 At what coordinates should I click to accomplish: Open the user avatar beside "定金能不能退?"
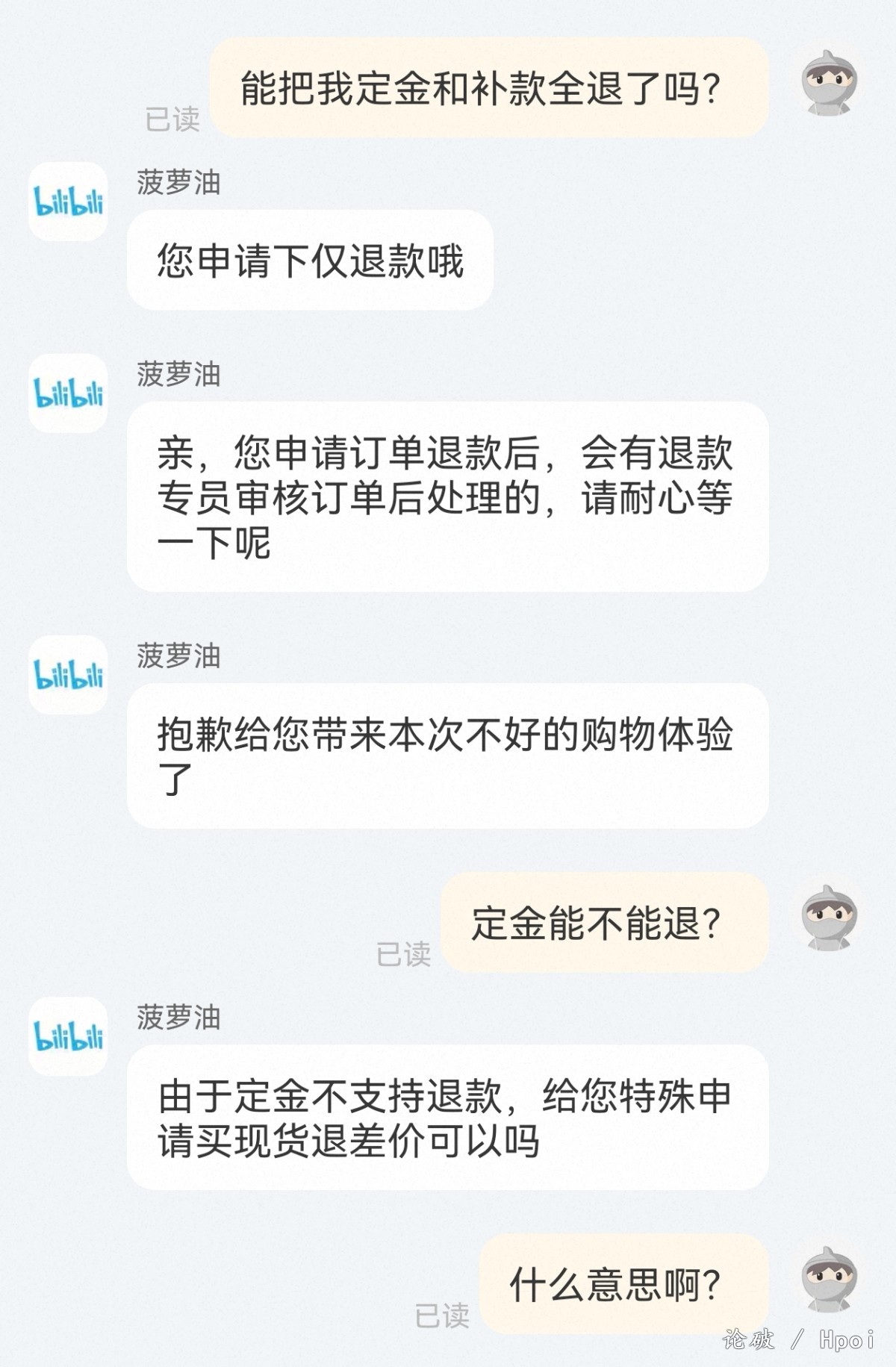[829, 918]
